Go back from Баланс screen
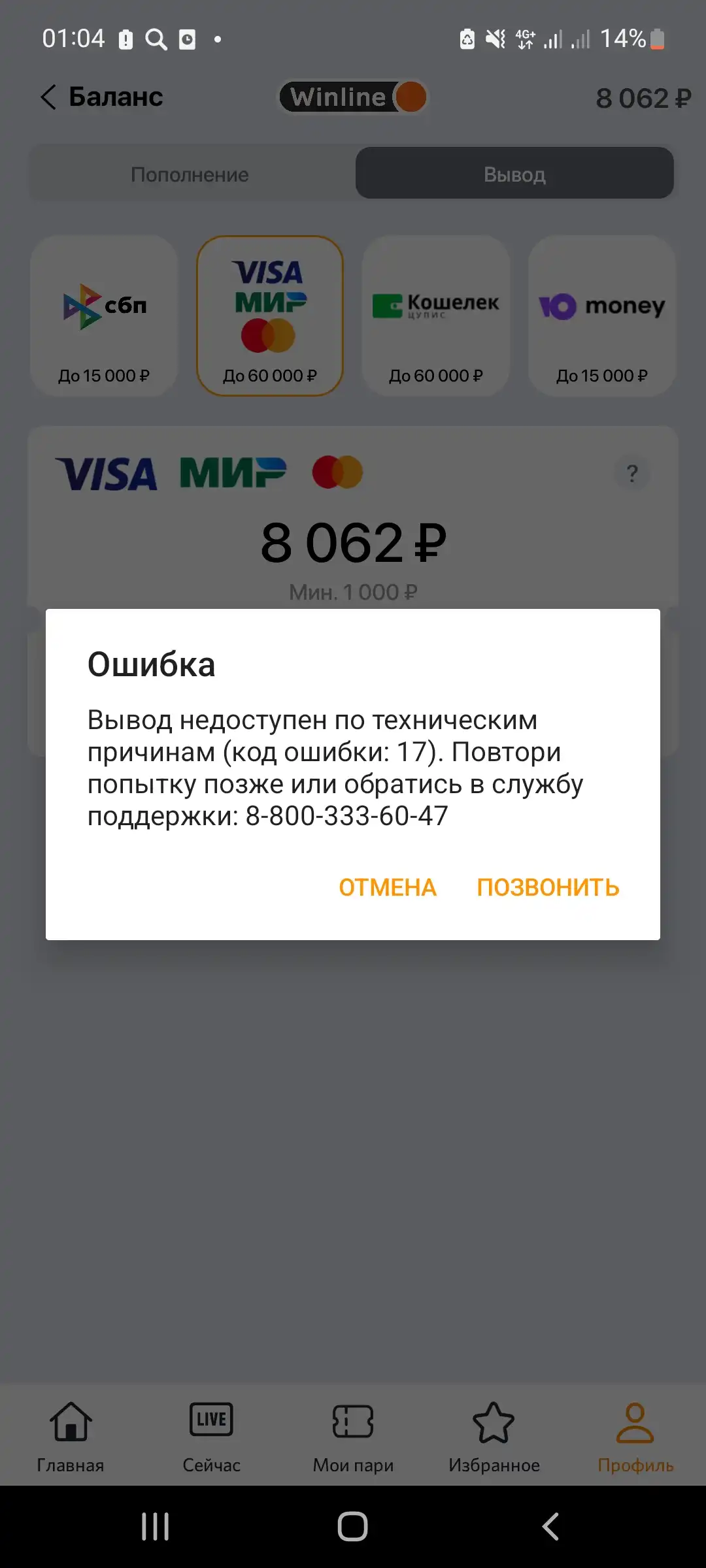Image resolution: width=706 pixels, height=1568 pixels. (x=48, y=97)
